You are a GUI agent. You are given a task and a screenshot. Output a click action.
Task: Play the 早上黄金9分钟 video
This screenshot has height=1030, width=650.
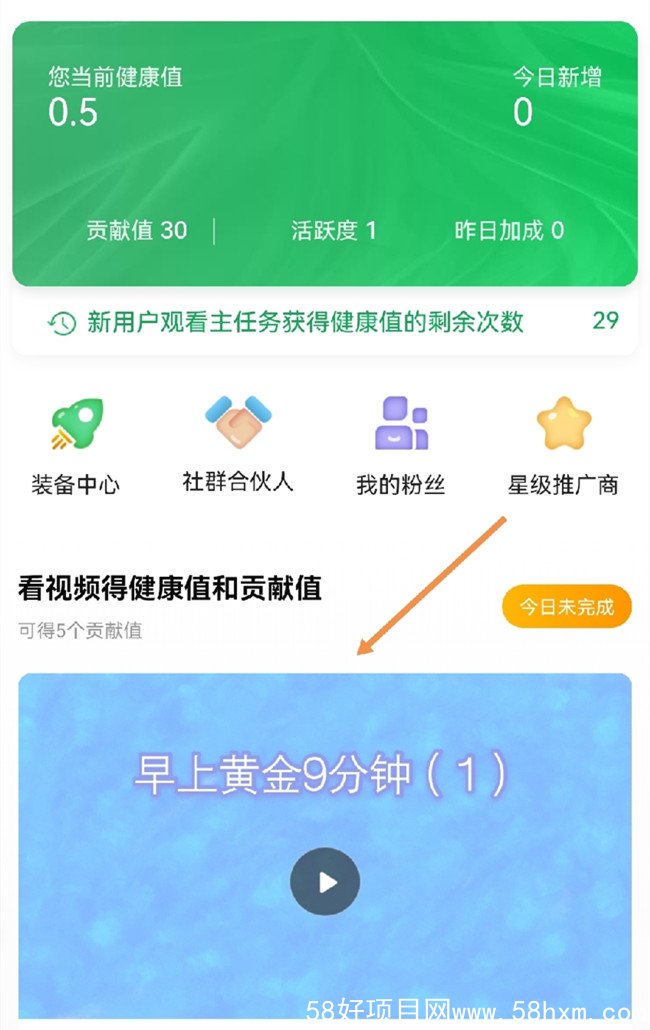tap(325, 882)
